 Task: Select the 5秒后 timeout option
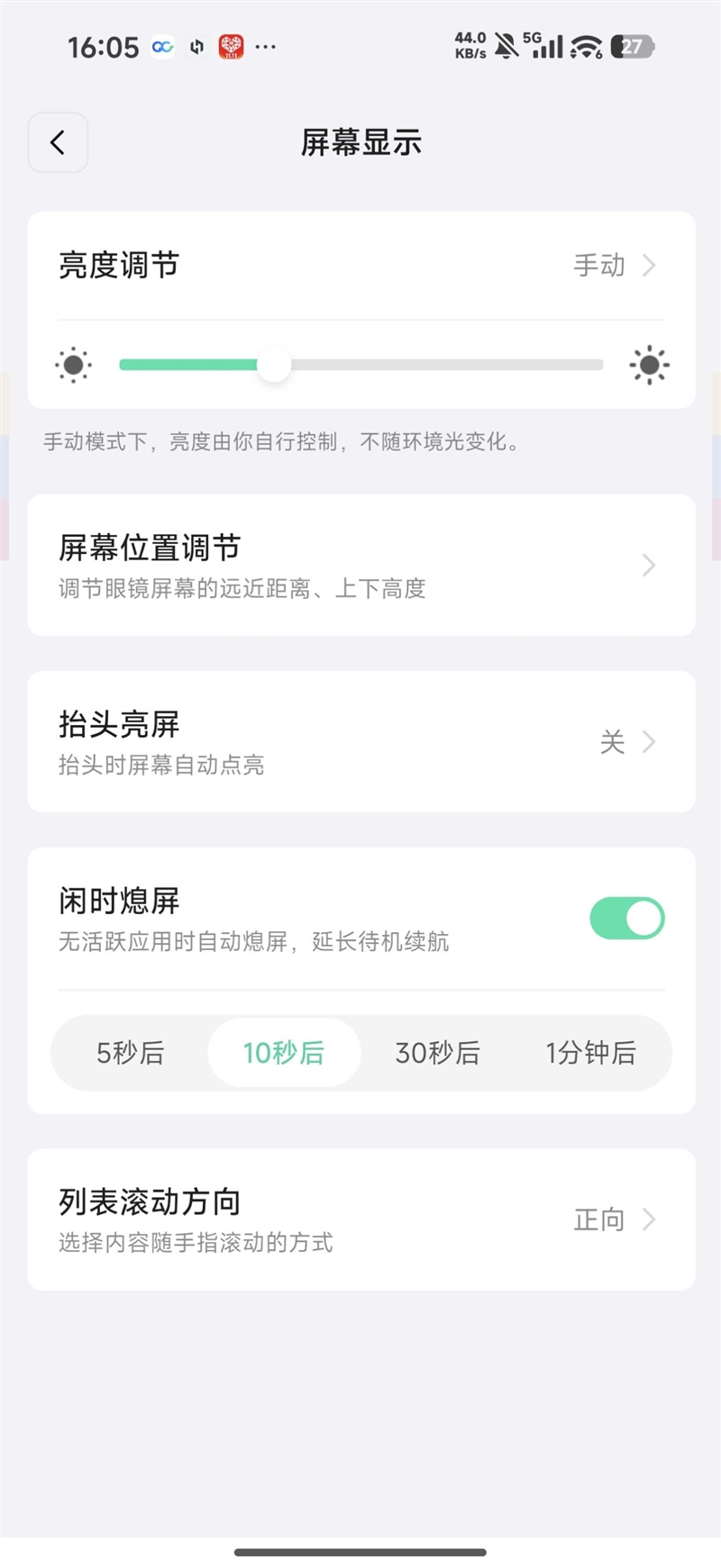(x=130, y=1052)
